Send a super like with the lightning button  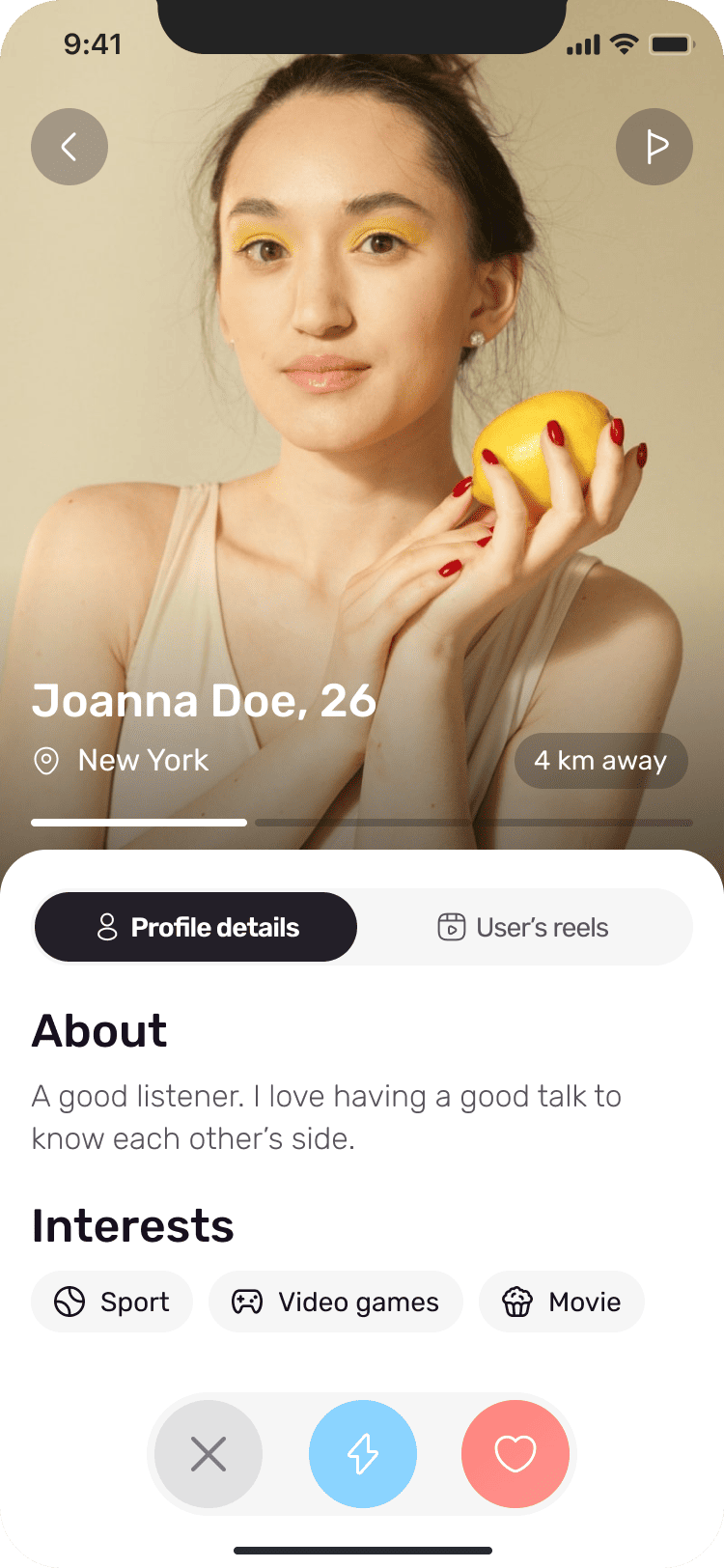pos(363,1454)
